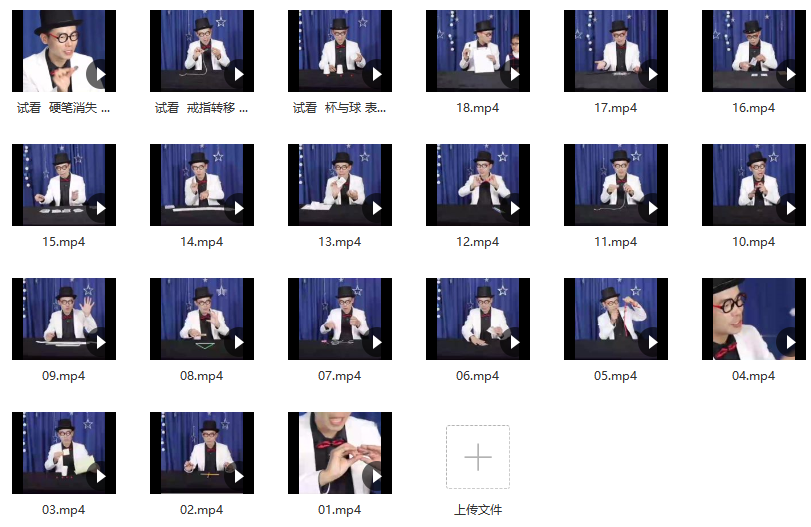Open video 06.mp4
This screenshot has height=527, width=811.
(478, 319)
